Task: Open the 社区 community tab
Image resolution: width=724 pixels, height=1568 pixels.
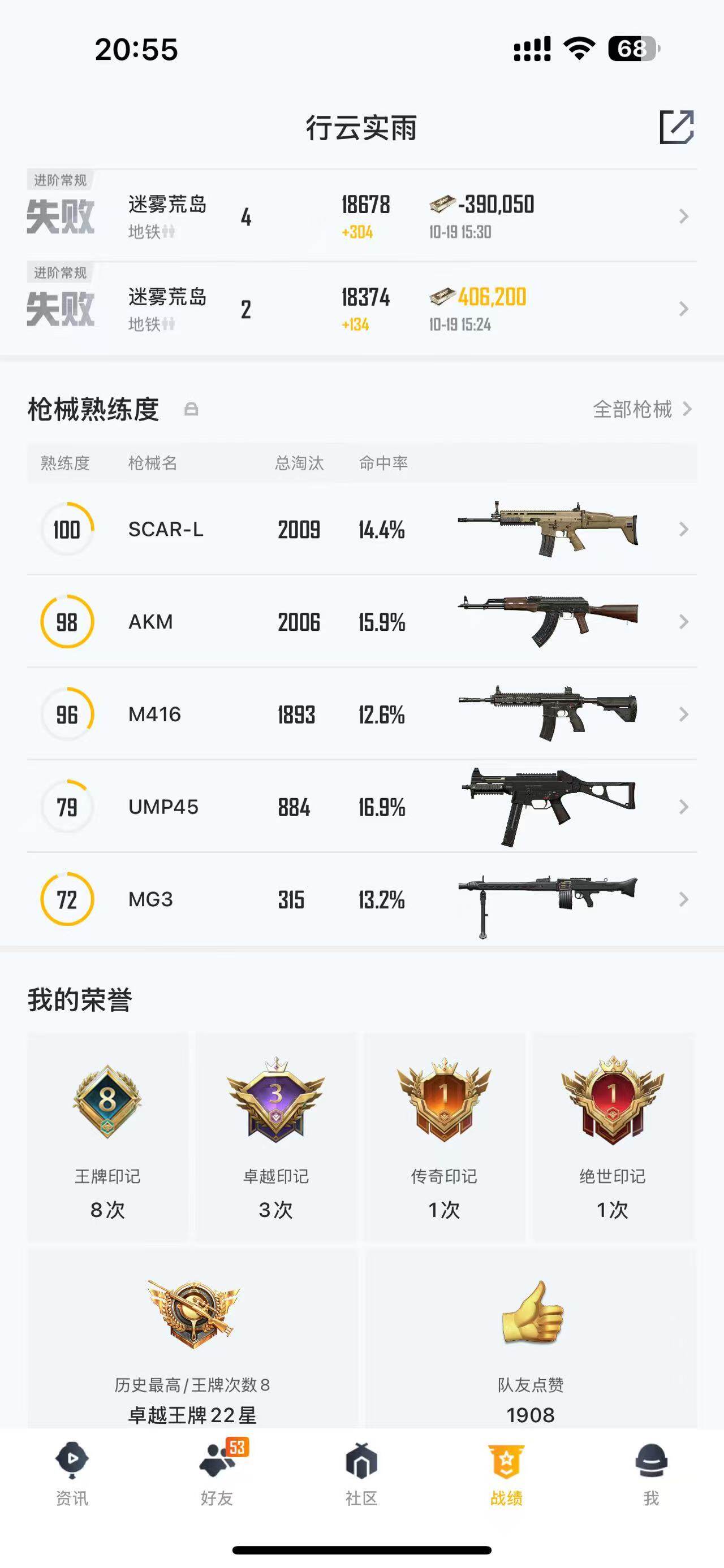Action: coord(361,1474)
